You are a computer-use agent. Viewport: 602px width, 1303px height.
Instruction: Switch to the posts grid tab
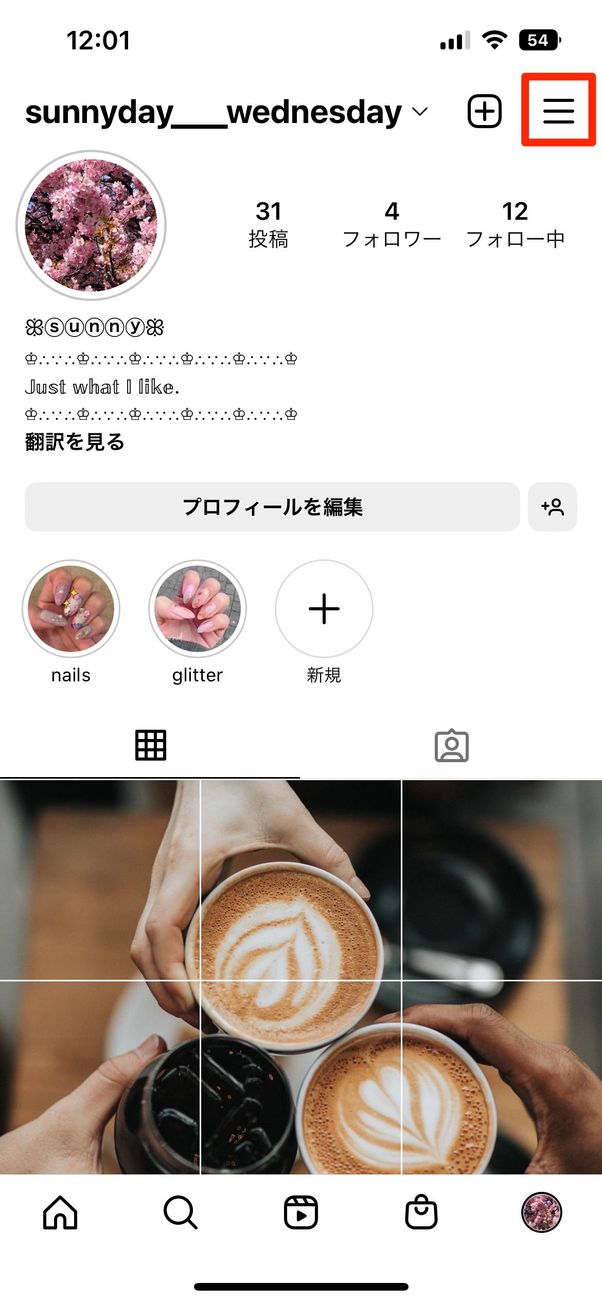150,745
